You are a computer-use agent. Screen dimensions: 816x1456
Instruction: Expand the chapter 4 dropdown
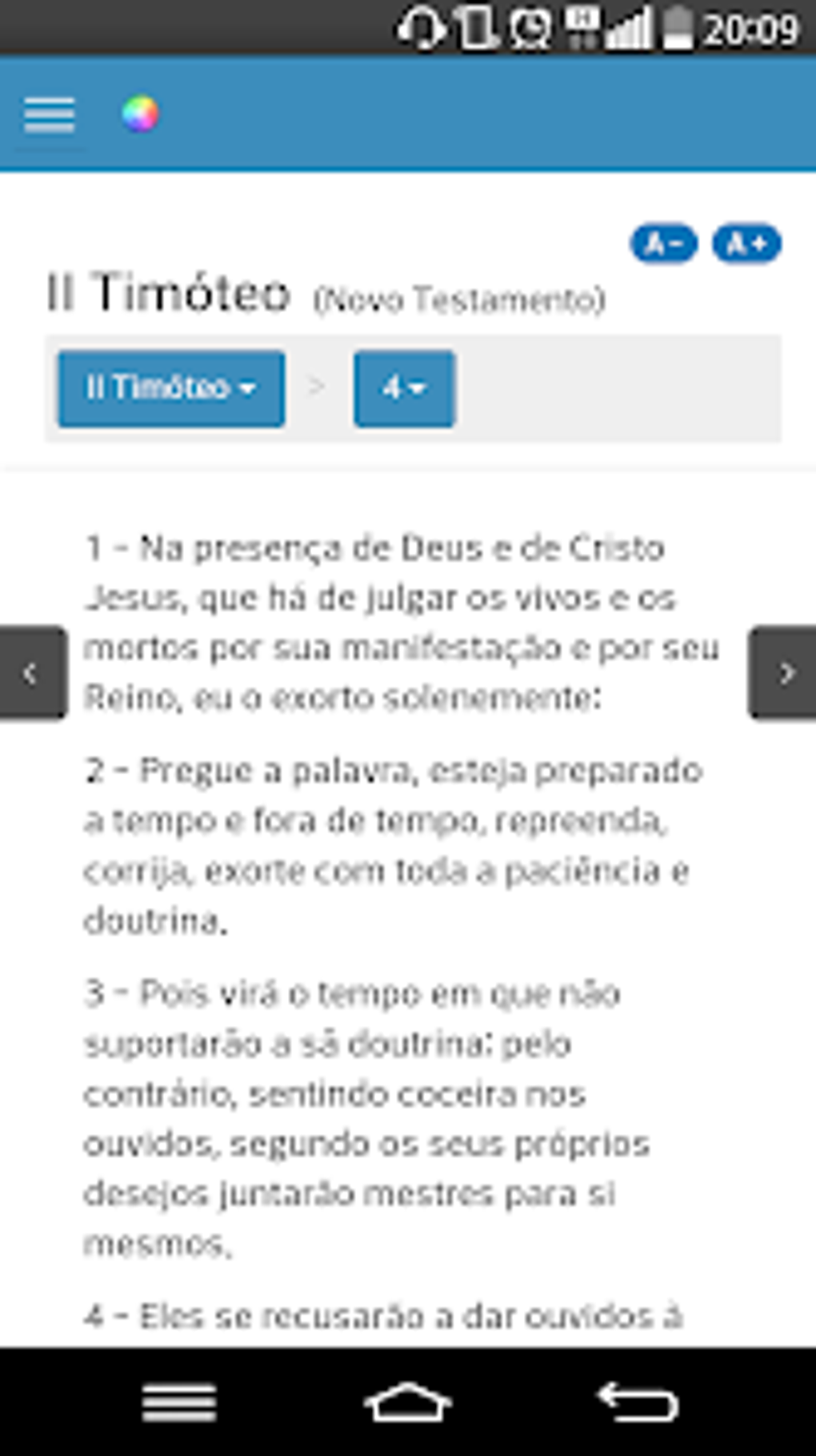tap(404, 388)
